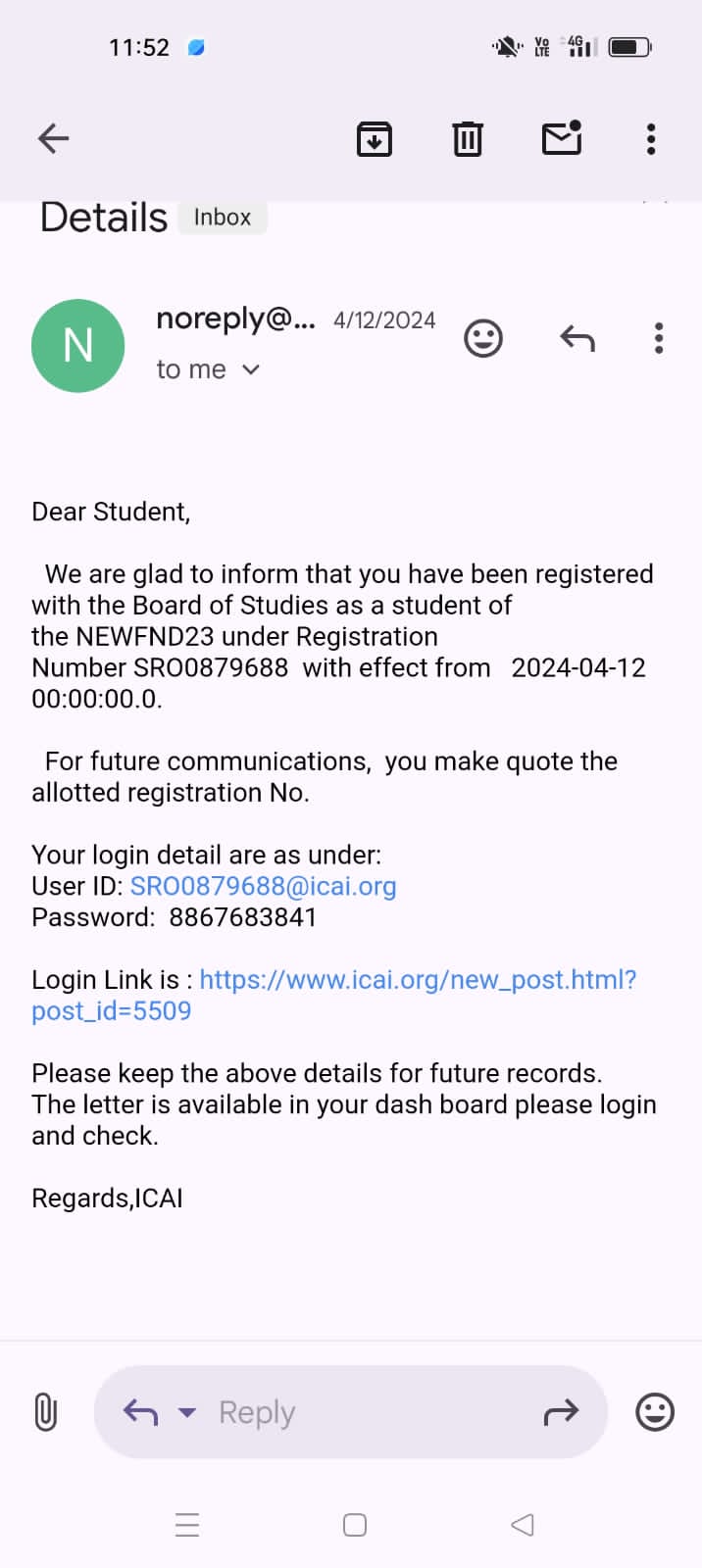Image resolution: width=702 pixels, height=1568 pixels.
Task: Attach a file with the paperclip icon
Action: point(45,1412)
